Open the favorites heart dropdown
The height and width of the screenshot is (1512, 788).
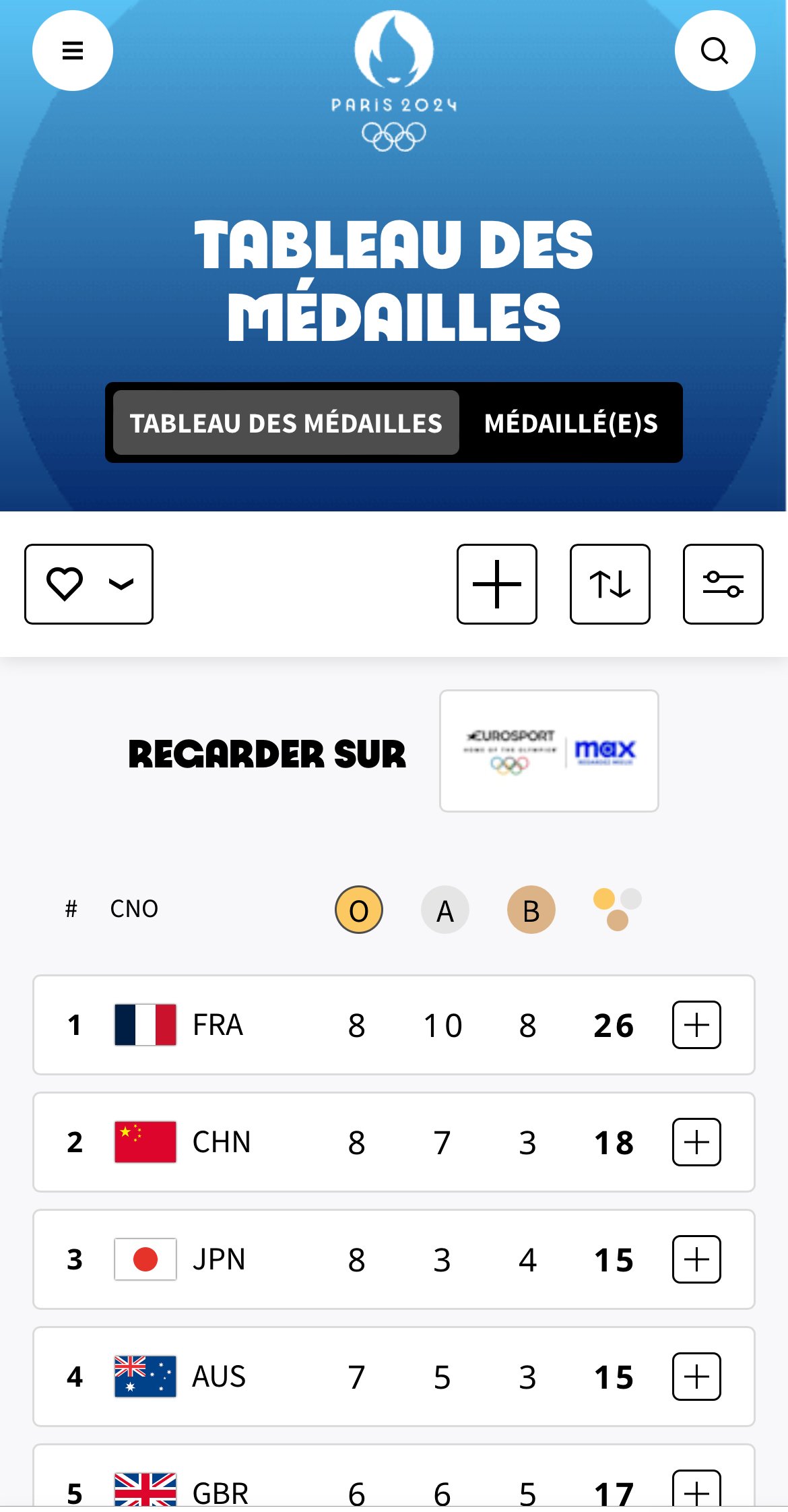click(89, 584)
